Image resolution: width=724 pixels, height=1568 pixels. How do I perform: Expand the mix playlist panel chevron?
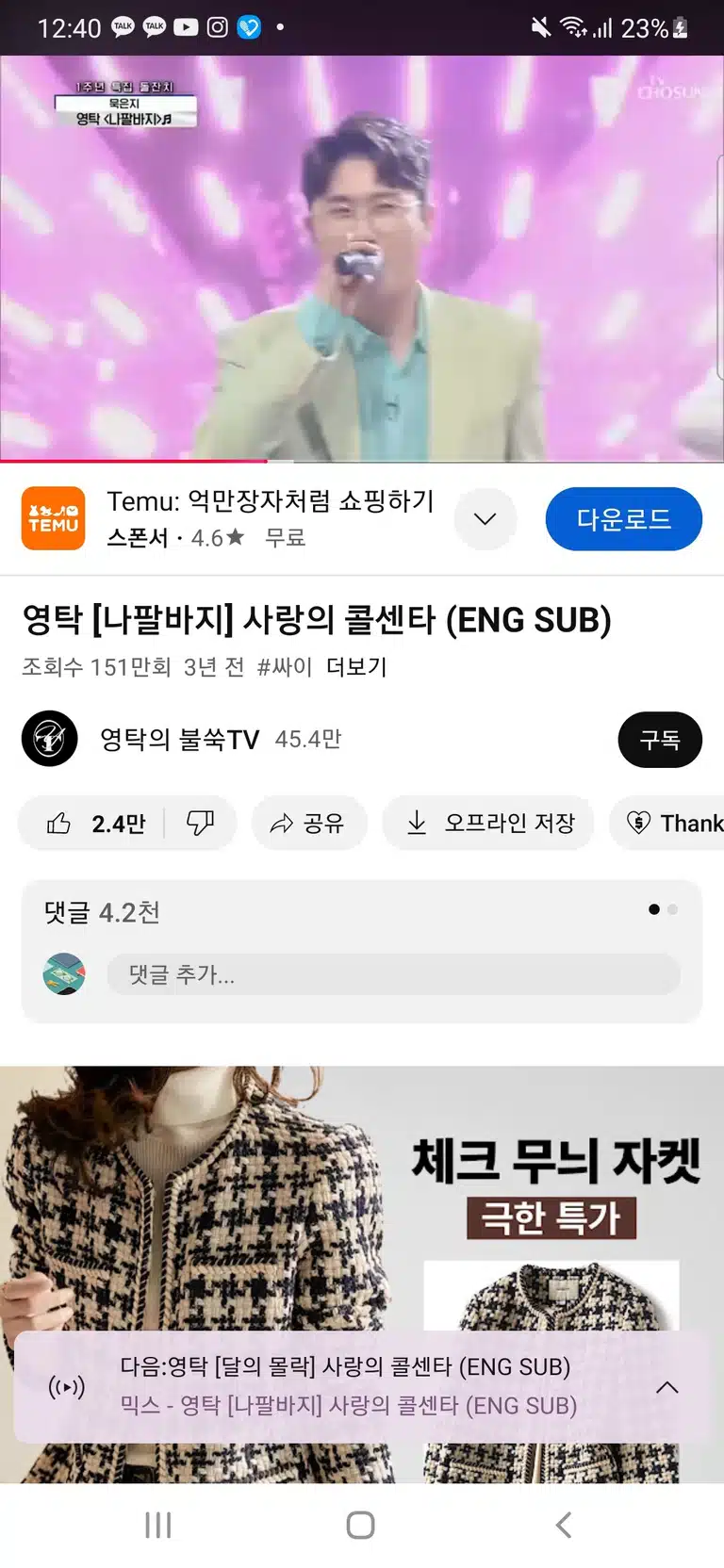667,1387
